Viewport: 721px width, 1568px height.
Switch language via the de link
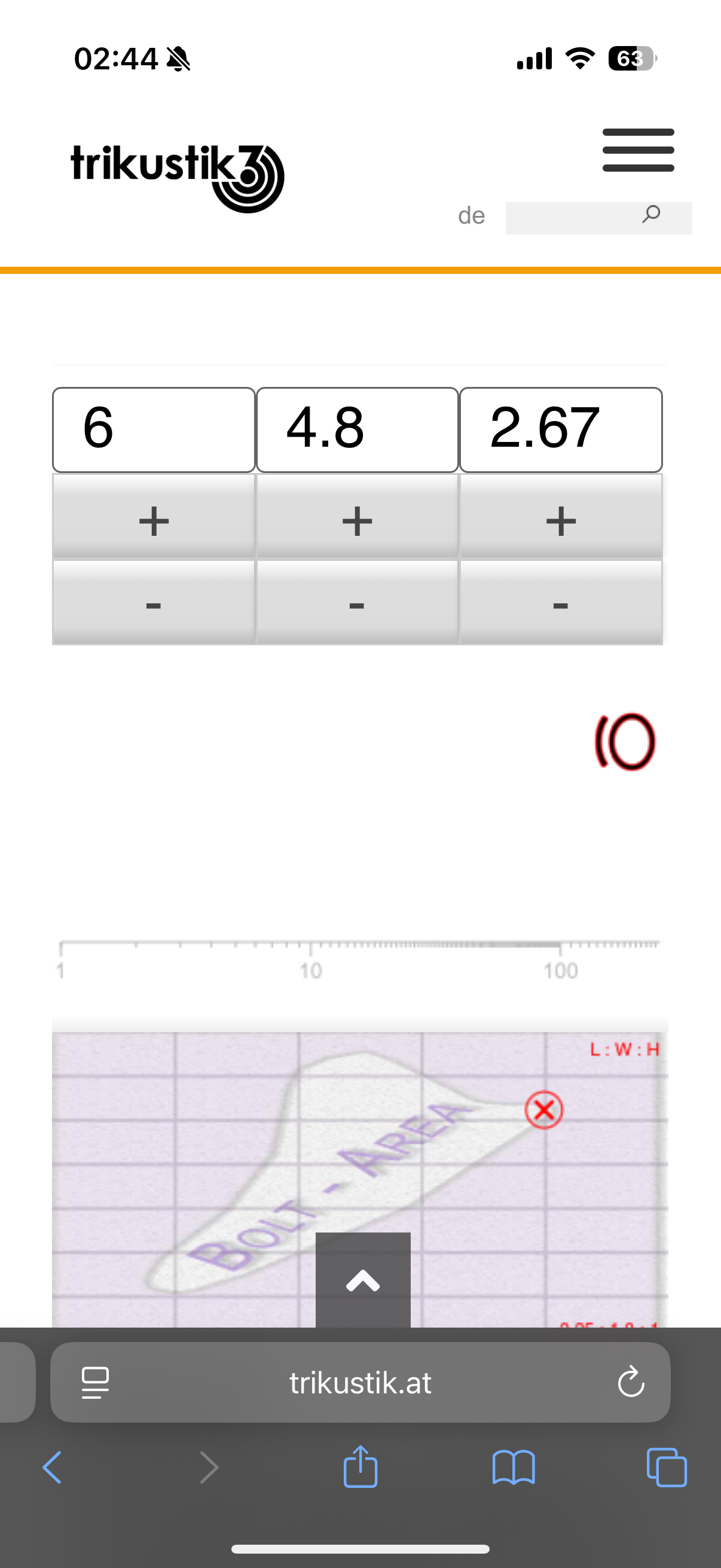click(x=471, y=215)
